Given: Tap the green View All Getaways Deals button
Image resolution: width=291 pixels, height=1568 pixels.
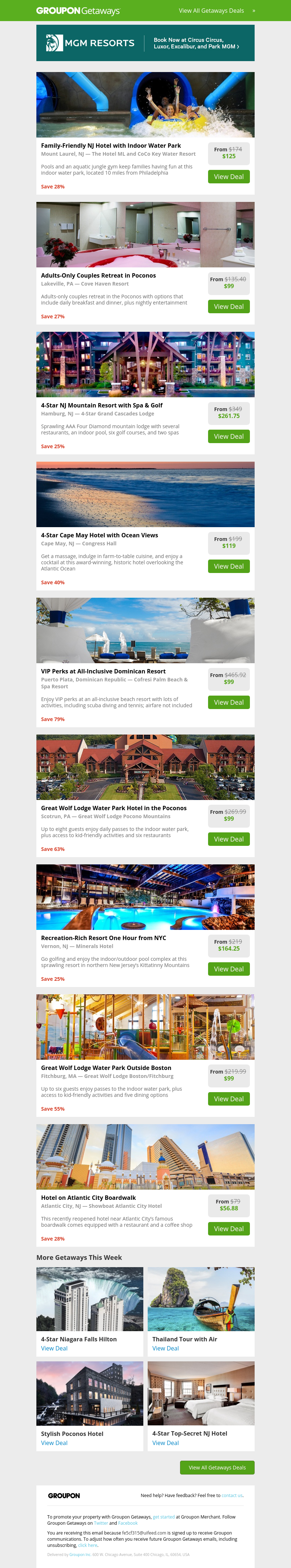Looking at the screenshot, I should (x=217, y=1468).
